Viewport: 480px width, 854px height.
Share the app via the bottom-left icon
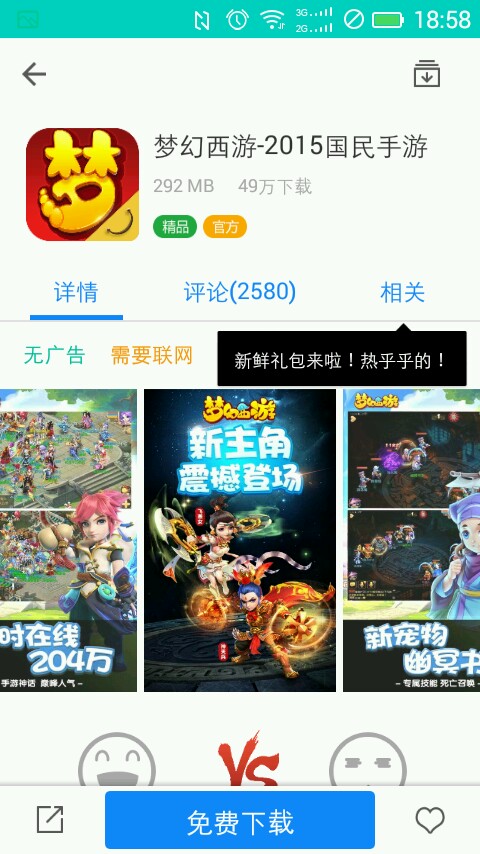click(x=50, y=820)
